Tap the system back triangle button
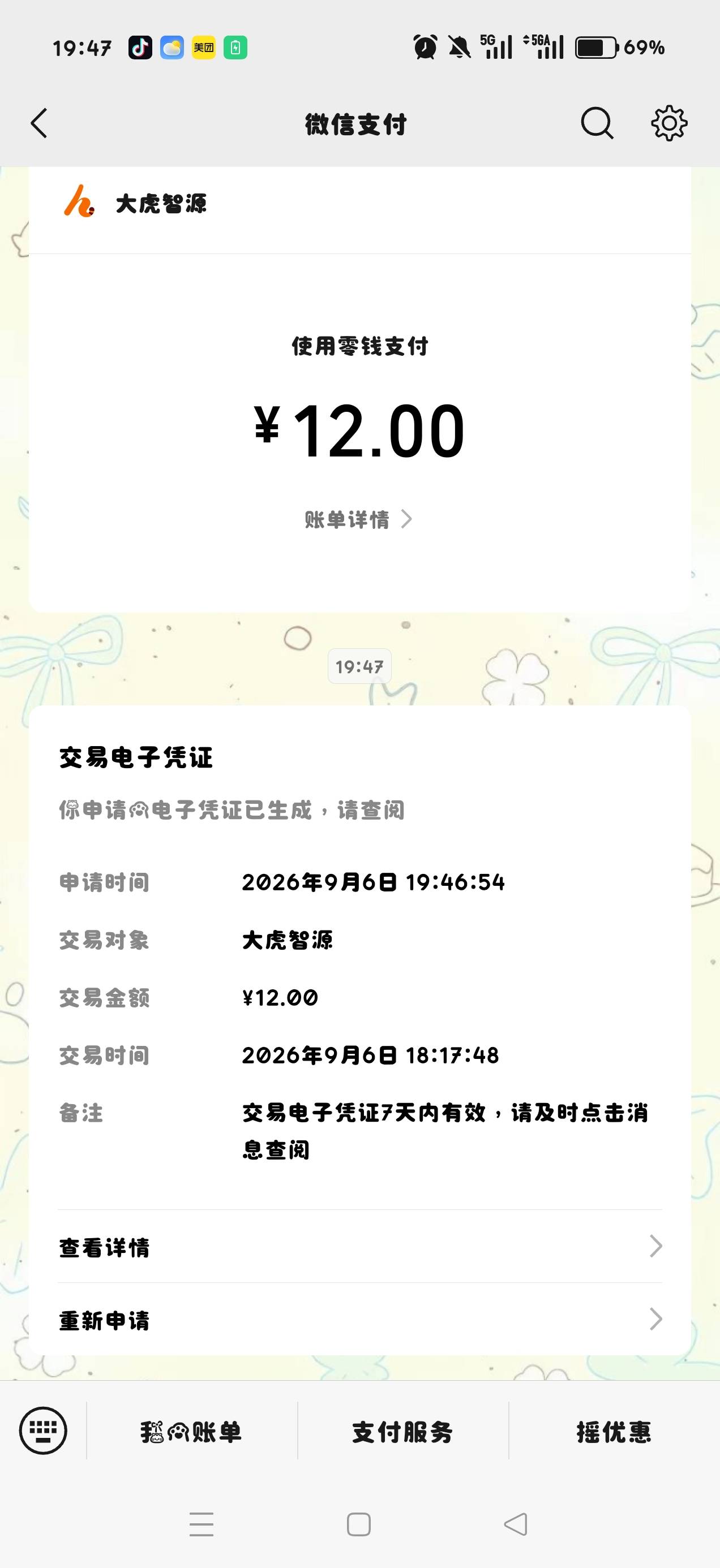 tap(516, 1524)
